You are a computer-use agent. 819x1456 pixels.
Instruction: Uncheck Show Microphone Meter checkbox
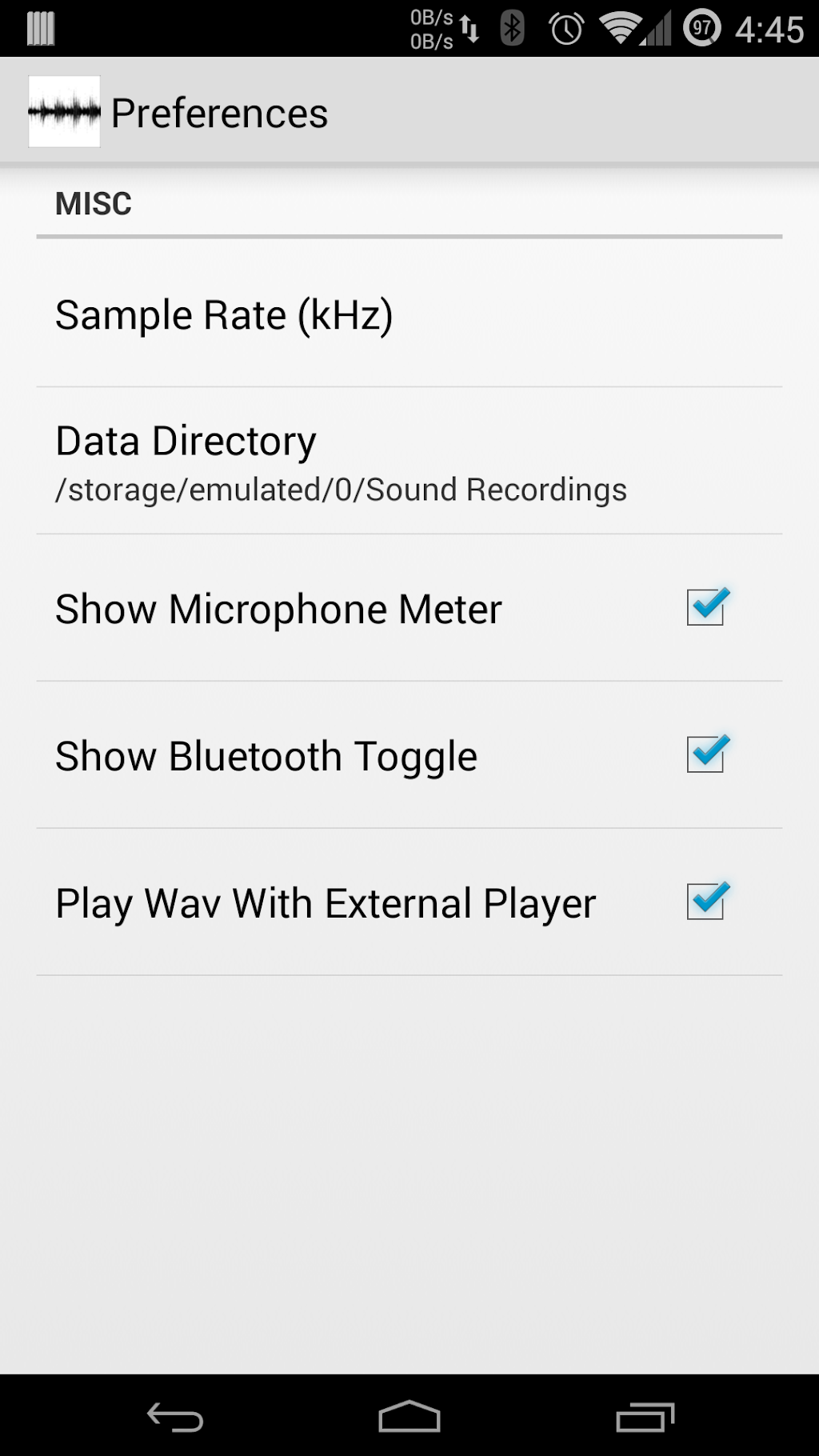point(706,608)
